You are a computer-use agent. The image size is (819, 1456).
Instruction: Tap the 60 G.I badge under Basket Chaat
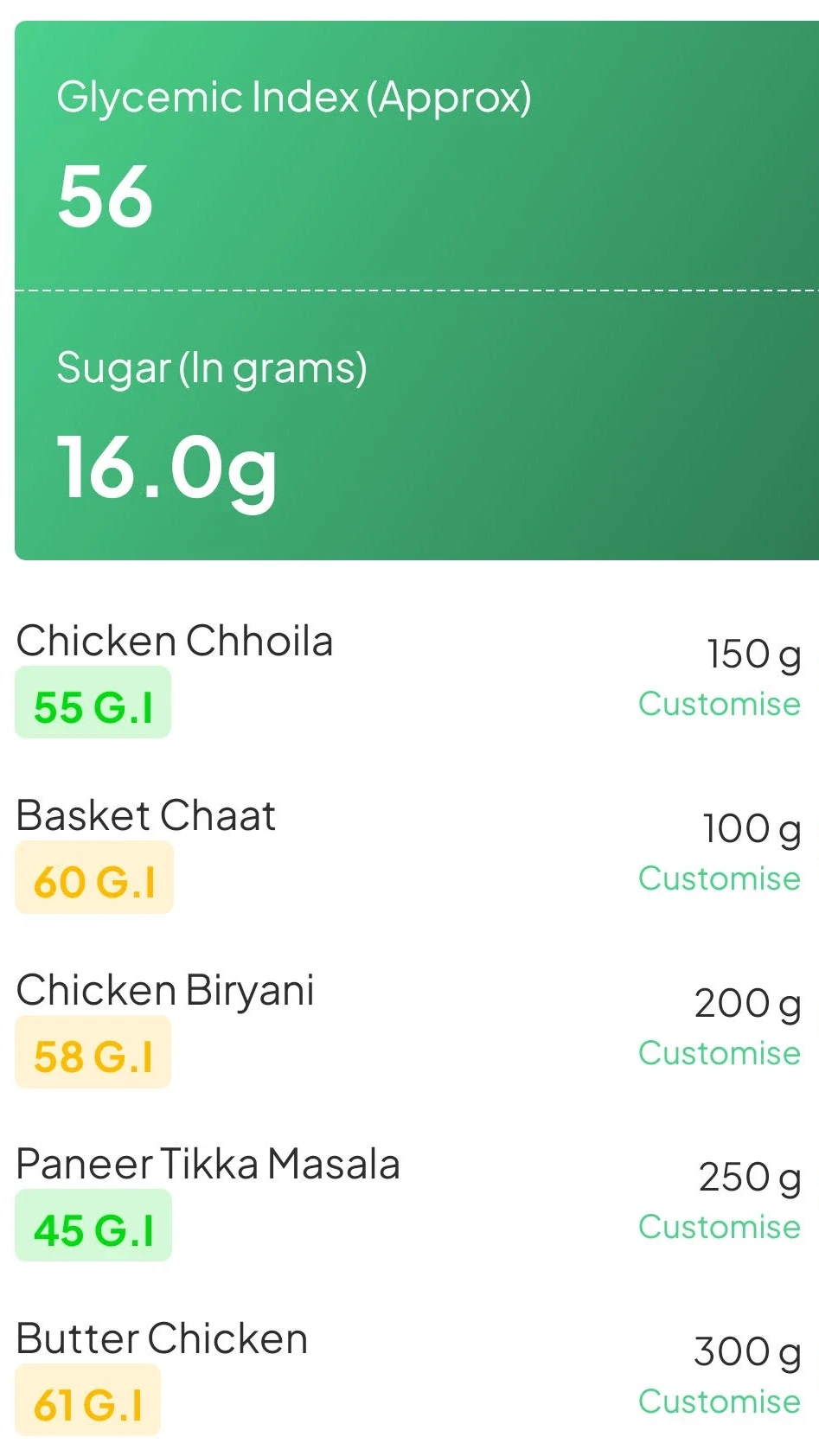[93, 878]
